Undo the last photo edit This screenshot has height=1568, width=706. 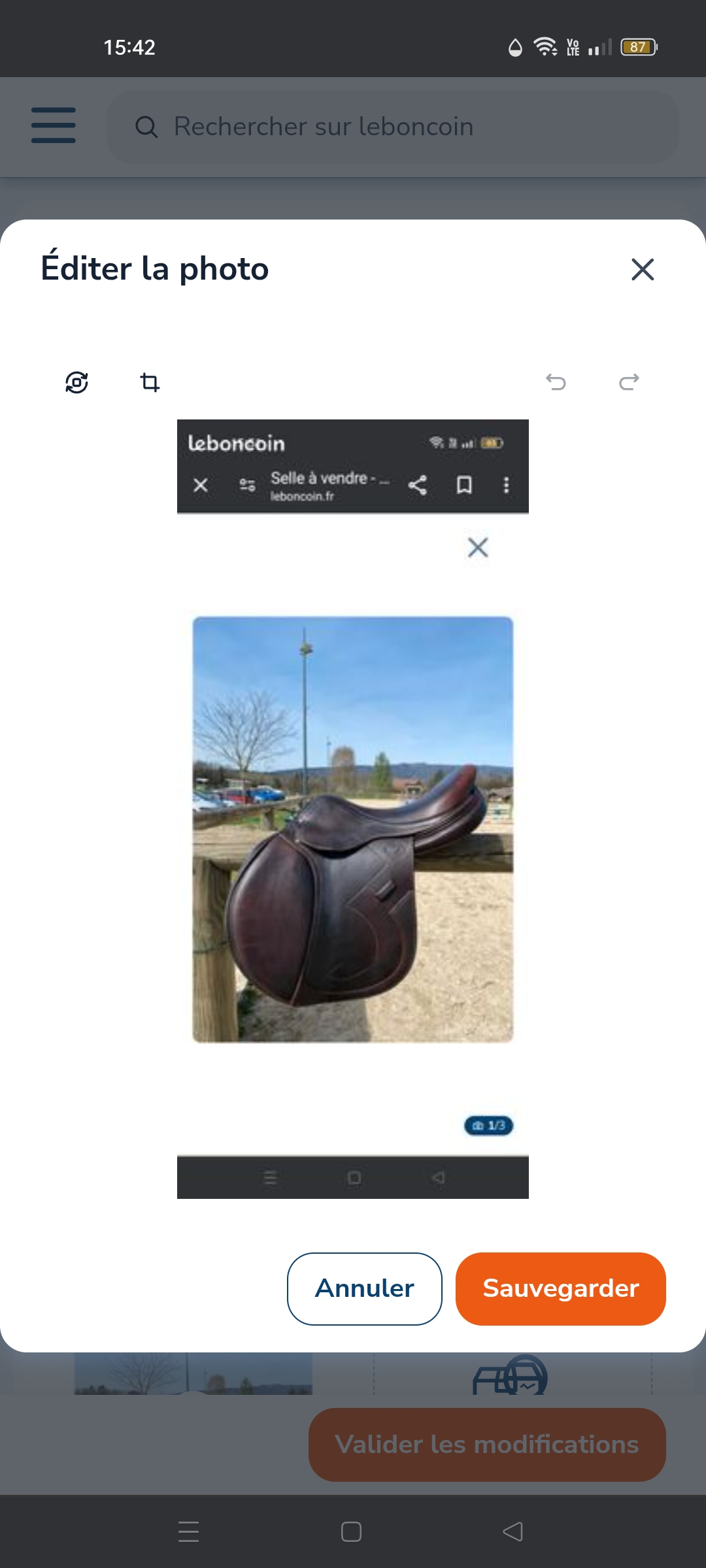click(x=556, y=382)
